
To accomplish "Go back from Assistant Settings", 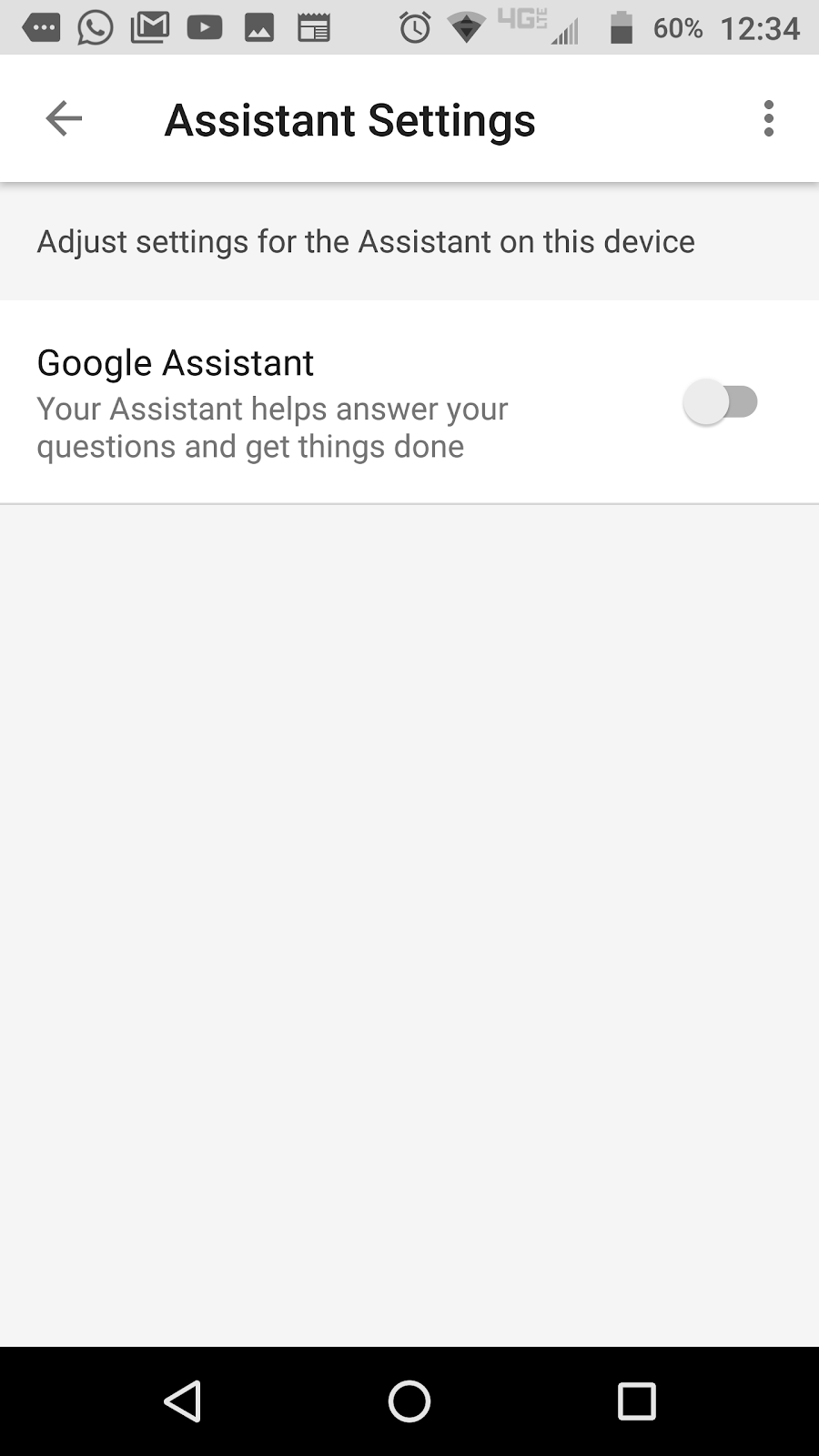I will pos(64,118).
